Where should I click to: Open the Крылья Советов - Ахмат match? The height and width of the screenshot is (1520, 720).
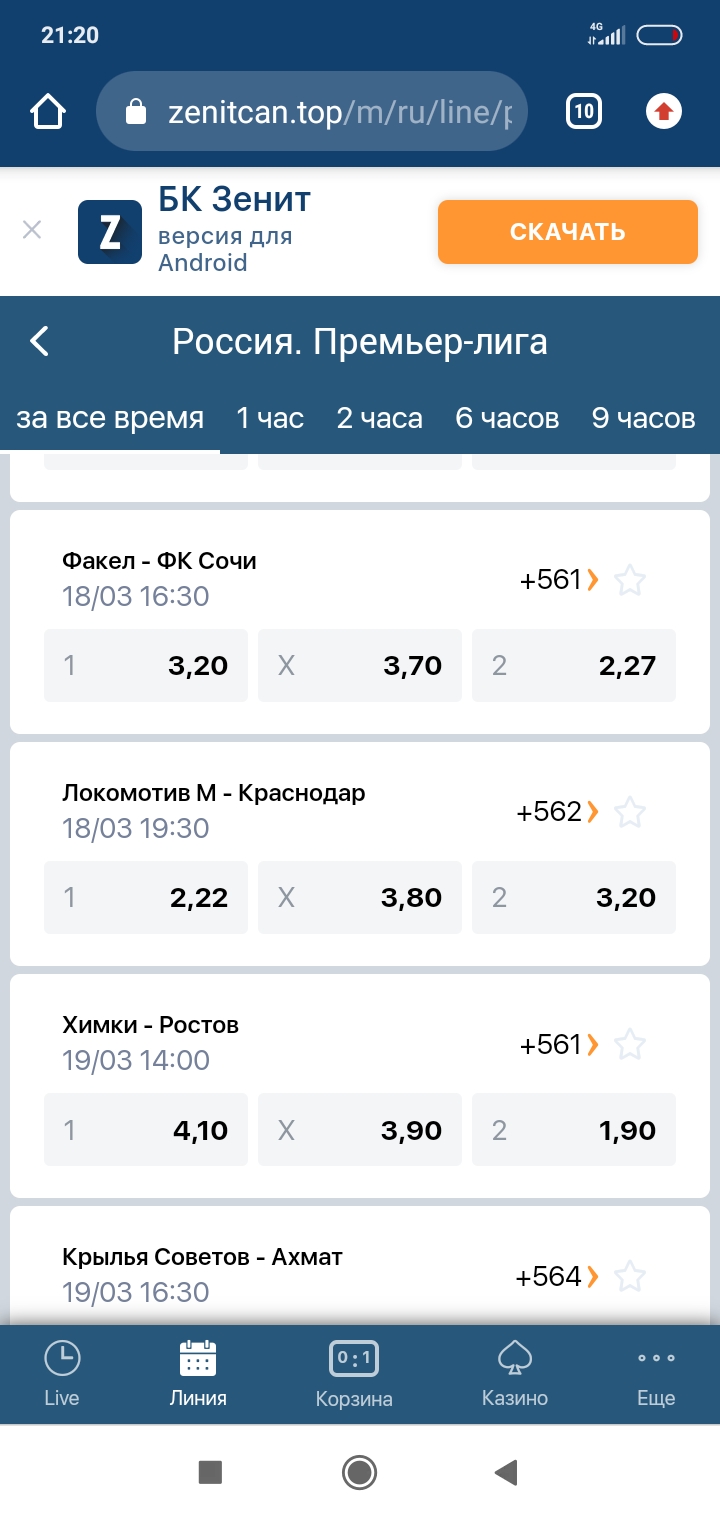click(202, 1257)
